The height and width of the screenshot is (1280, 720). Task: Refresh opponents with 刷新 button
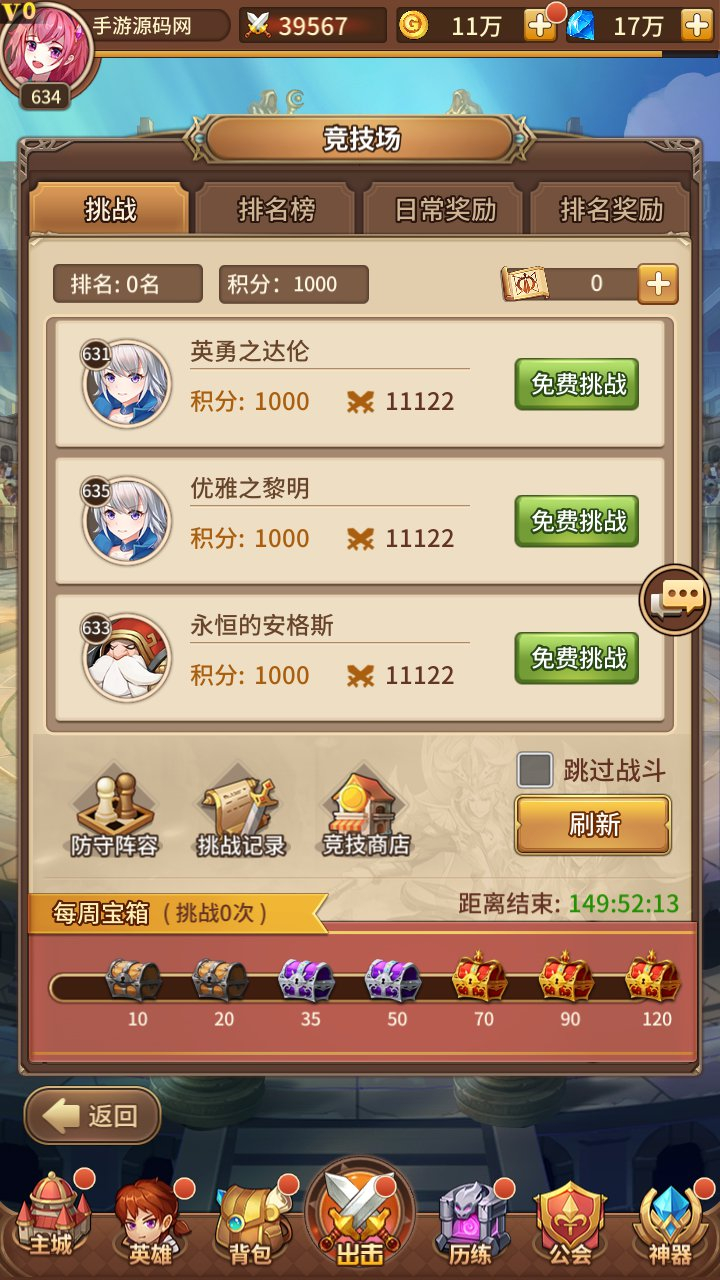[x=593, y=825]
